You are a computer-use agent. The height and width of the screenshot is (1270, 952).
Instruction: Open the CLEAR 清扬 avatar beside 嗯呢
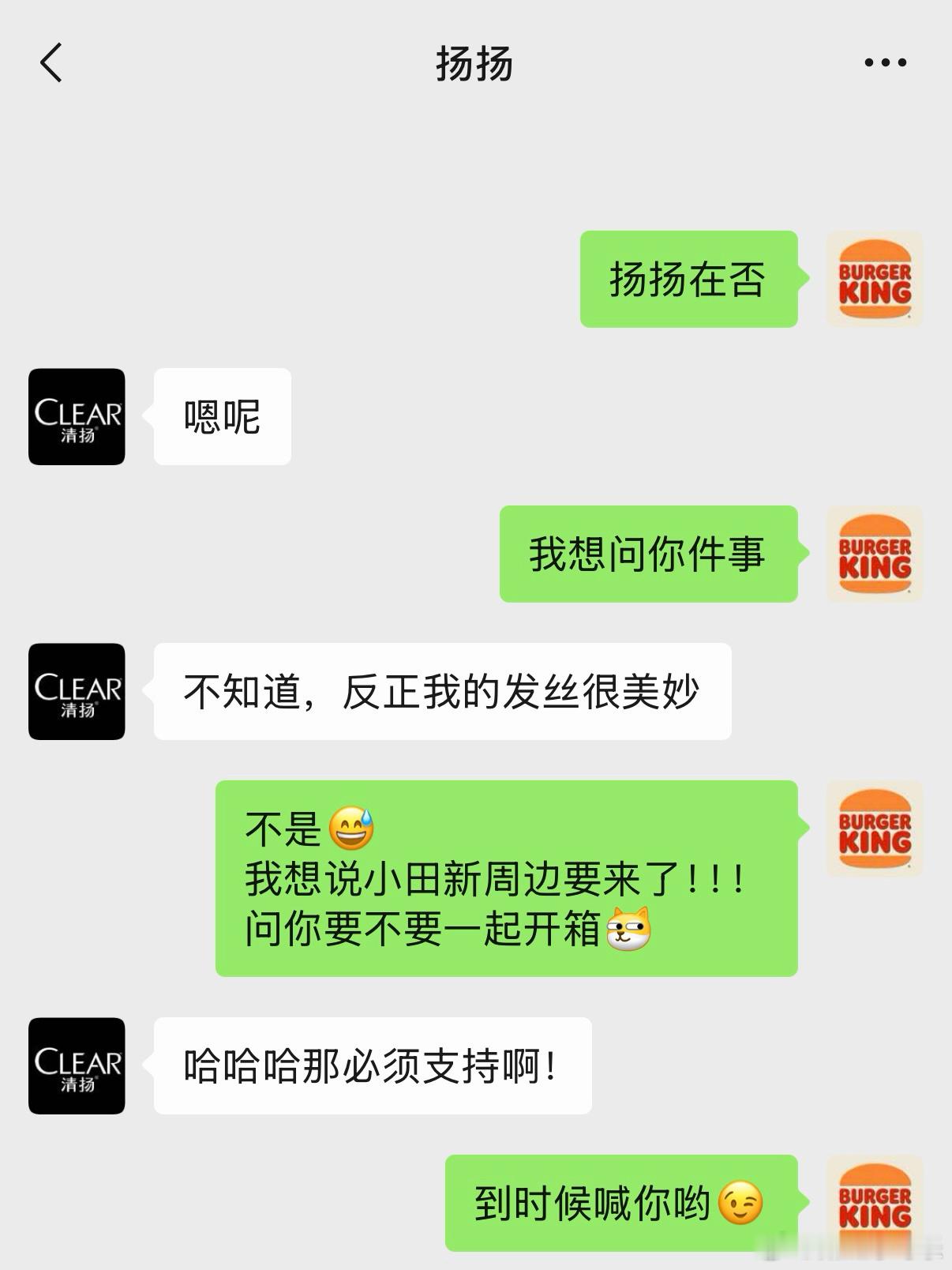76,417
